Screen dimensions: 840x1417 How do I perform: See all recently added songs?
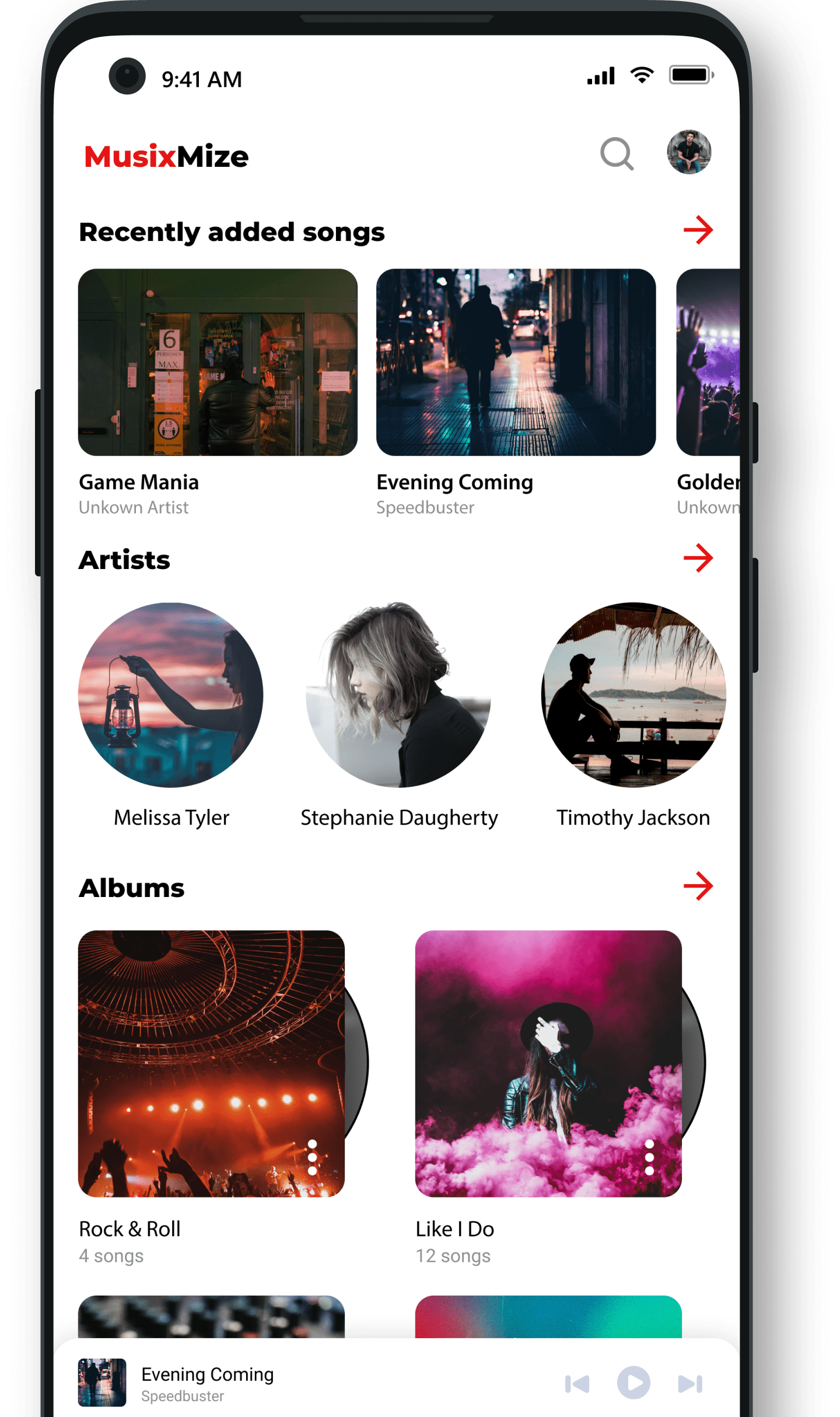(698, 230)
